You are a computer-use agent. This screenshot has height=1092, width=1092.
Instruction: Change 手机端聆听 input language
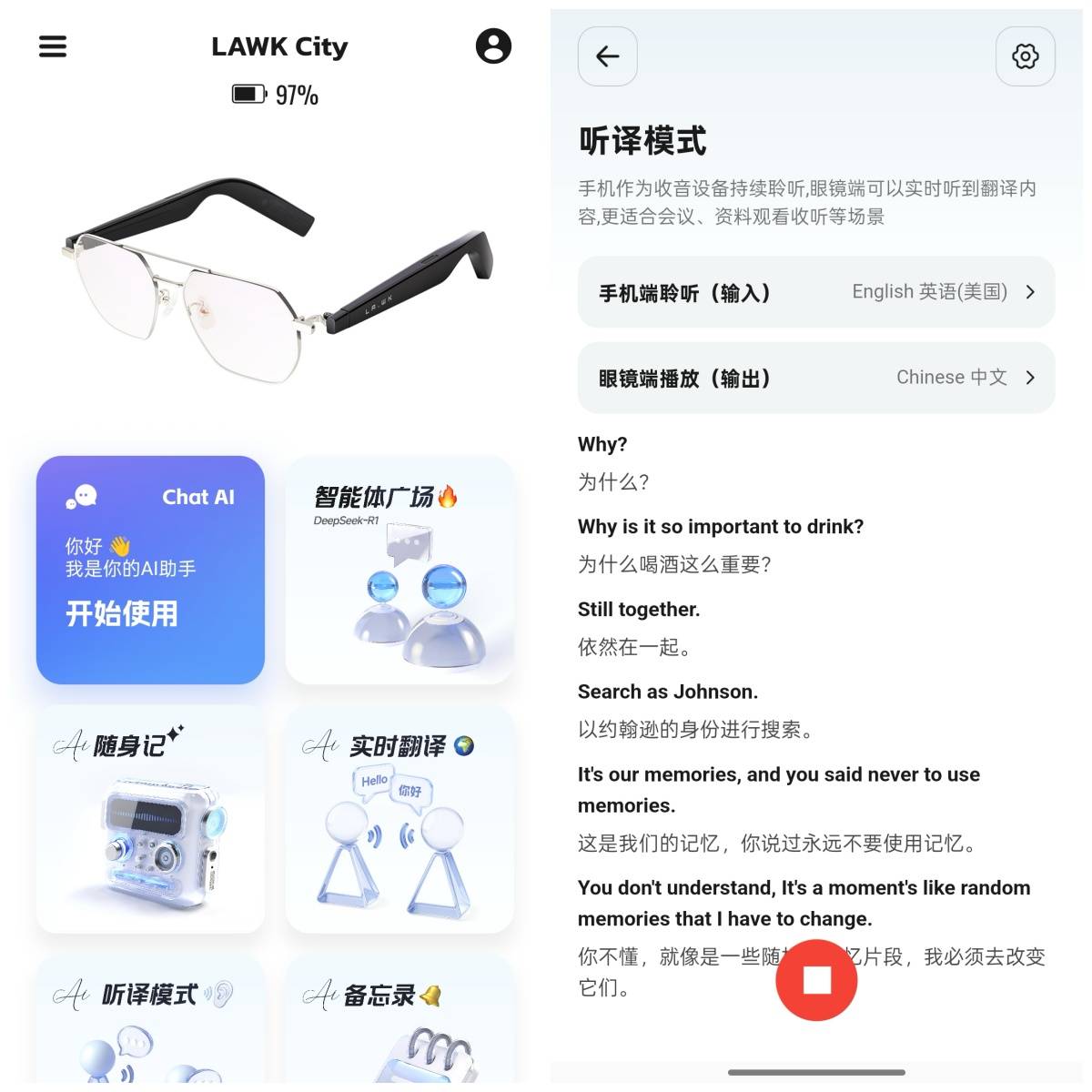[815, 292]
